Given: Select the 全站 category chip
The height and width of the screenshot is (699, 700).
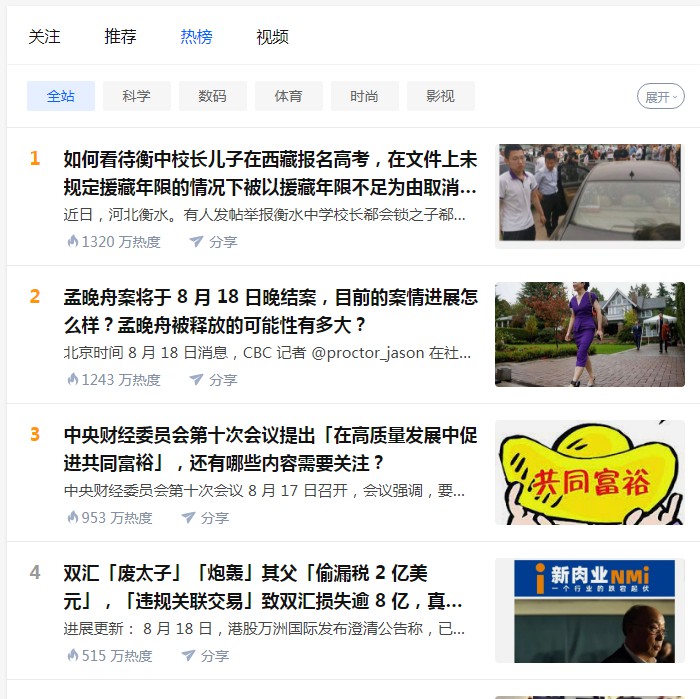Looking at the screenshot, I should (61, 96).
